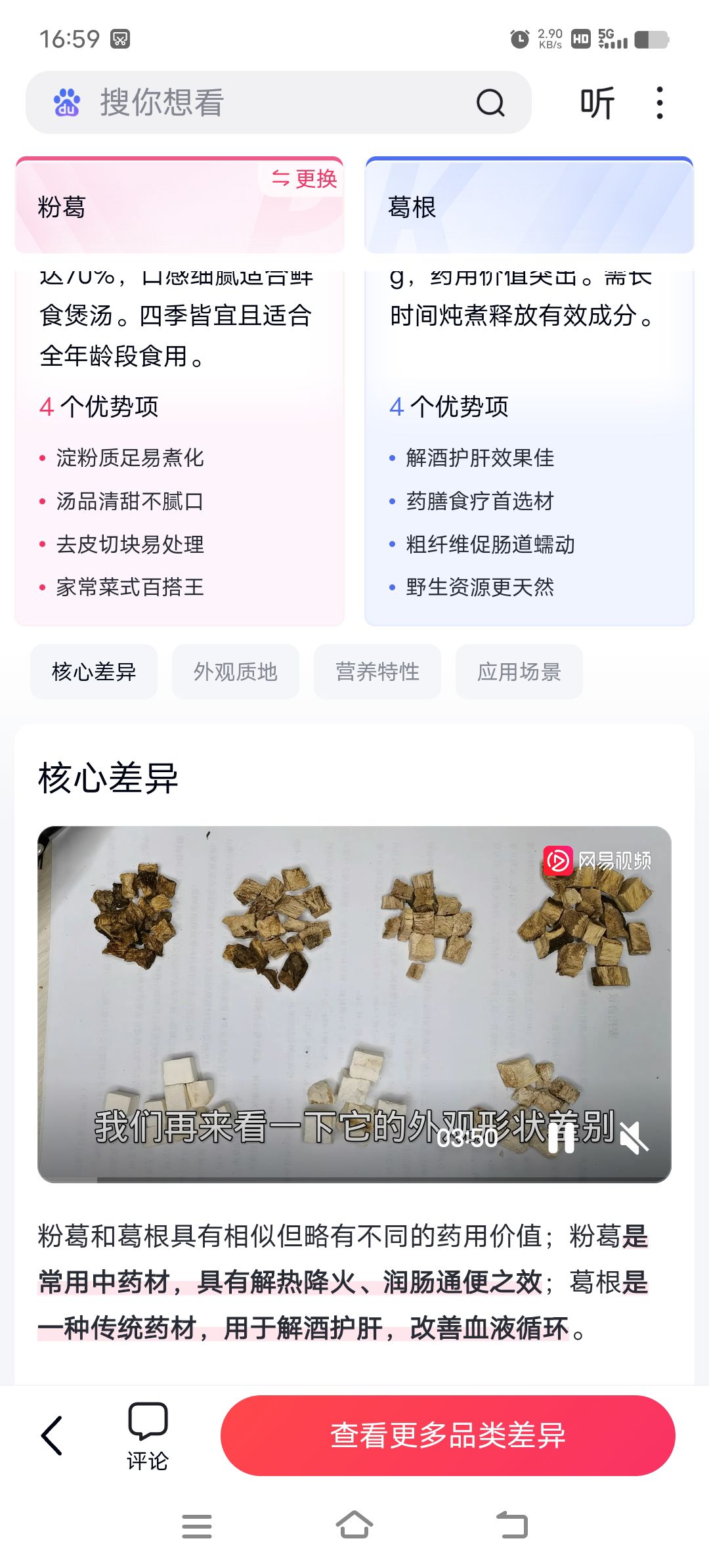Pause the 网易视频 video
Image resolution: width=709 pixels, height=1568 pixels.
561,1137
